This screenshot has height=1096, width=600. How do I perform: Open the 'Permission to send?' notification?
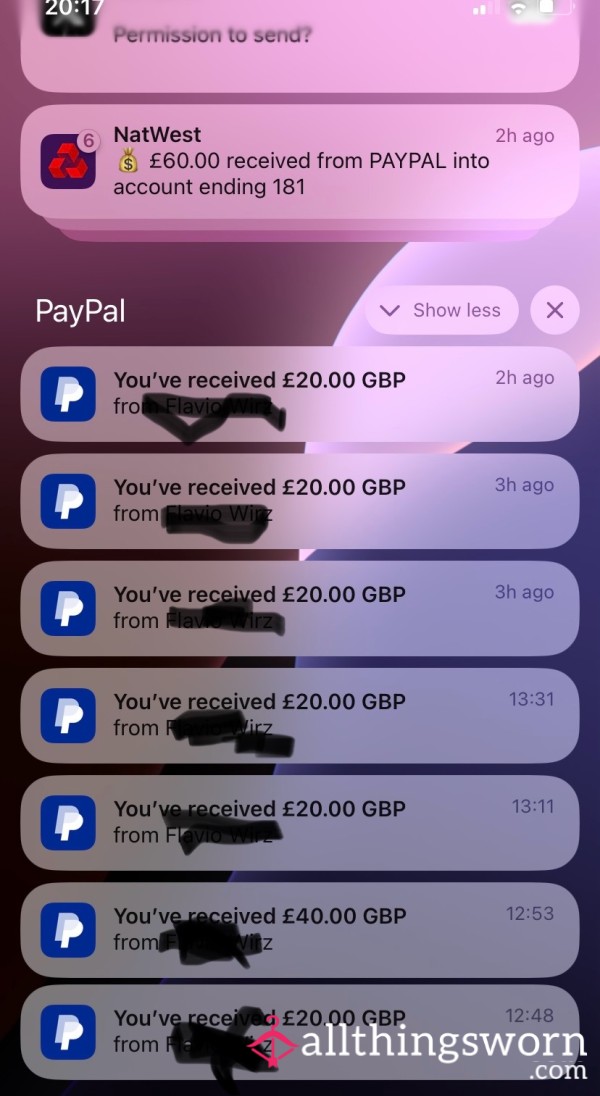click(x=300, y=42)
